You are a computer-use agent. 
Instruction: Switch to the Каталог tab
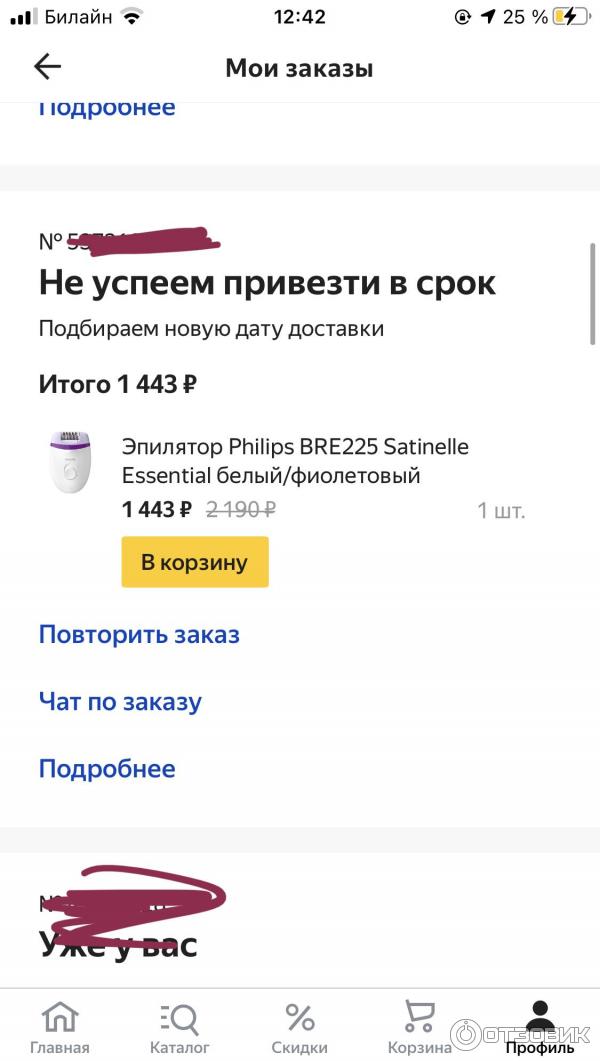coord(180,1028)
